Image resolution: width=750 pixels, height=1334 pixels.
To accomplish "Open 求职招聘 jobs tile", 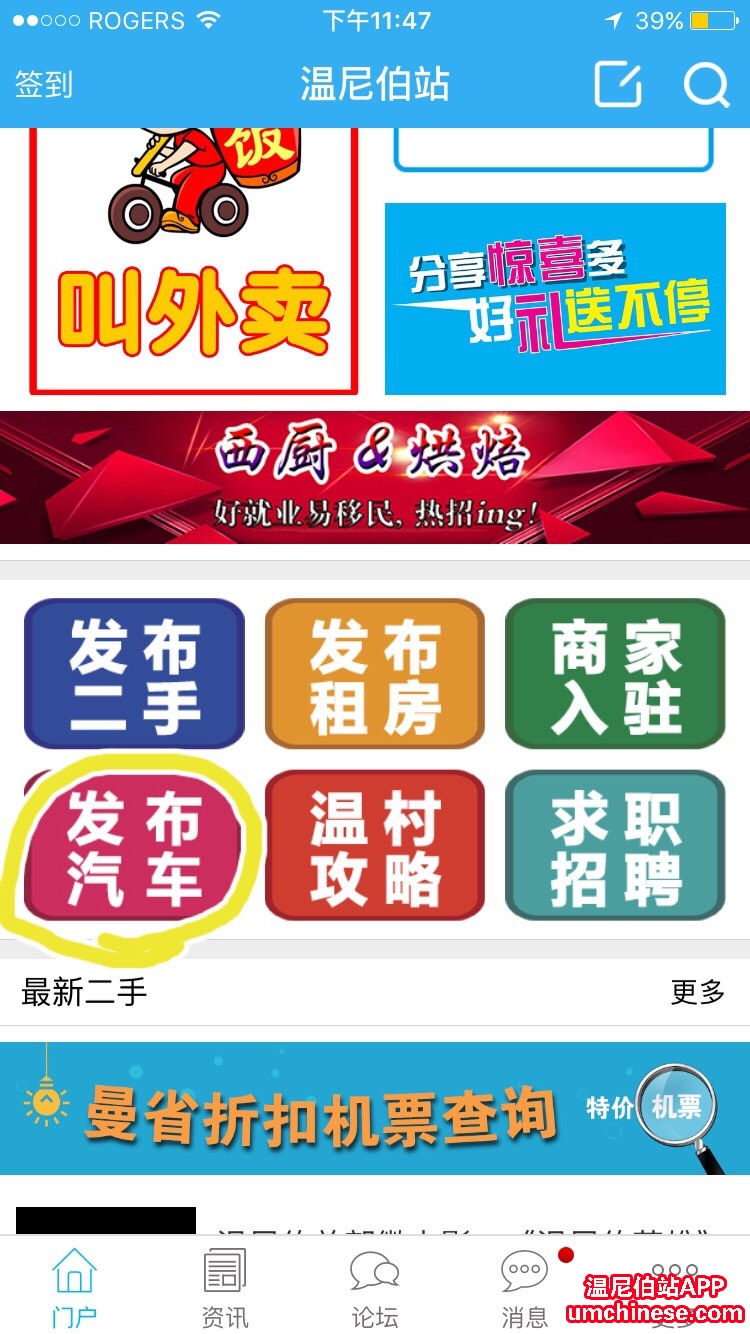I will pos(615,846).
